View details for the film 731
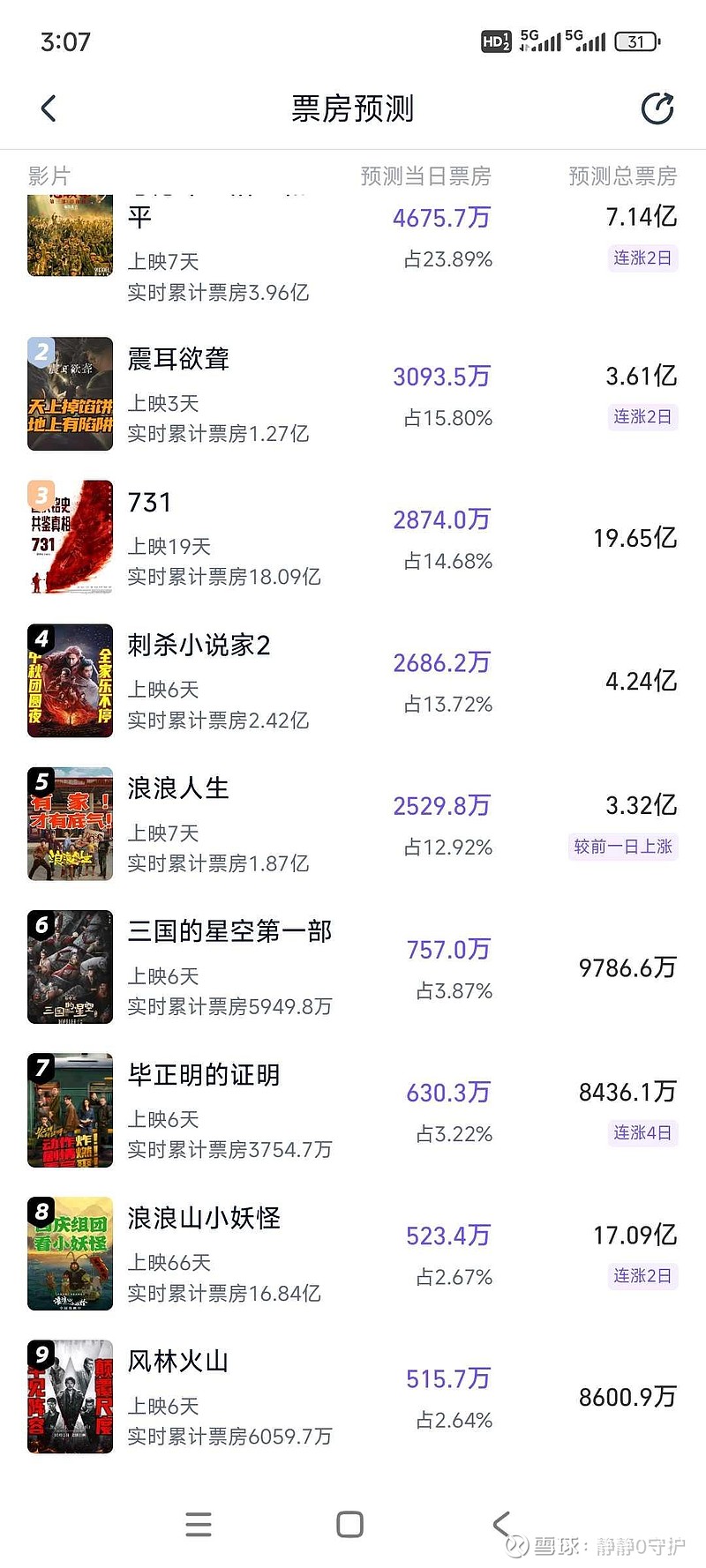The width and height of the screenshot is (706, 1568). 150,503
